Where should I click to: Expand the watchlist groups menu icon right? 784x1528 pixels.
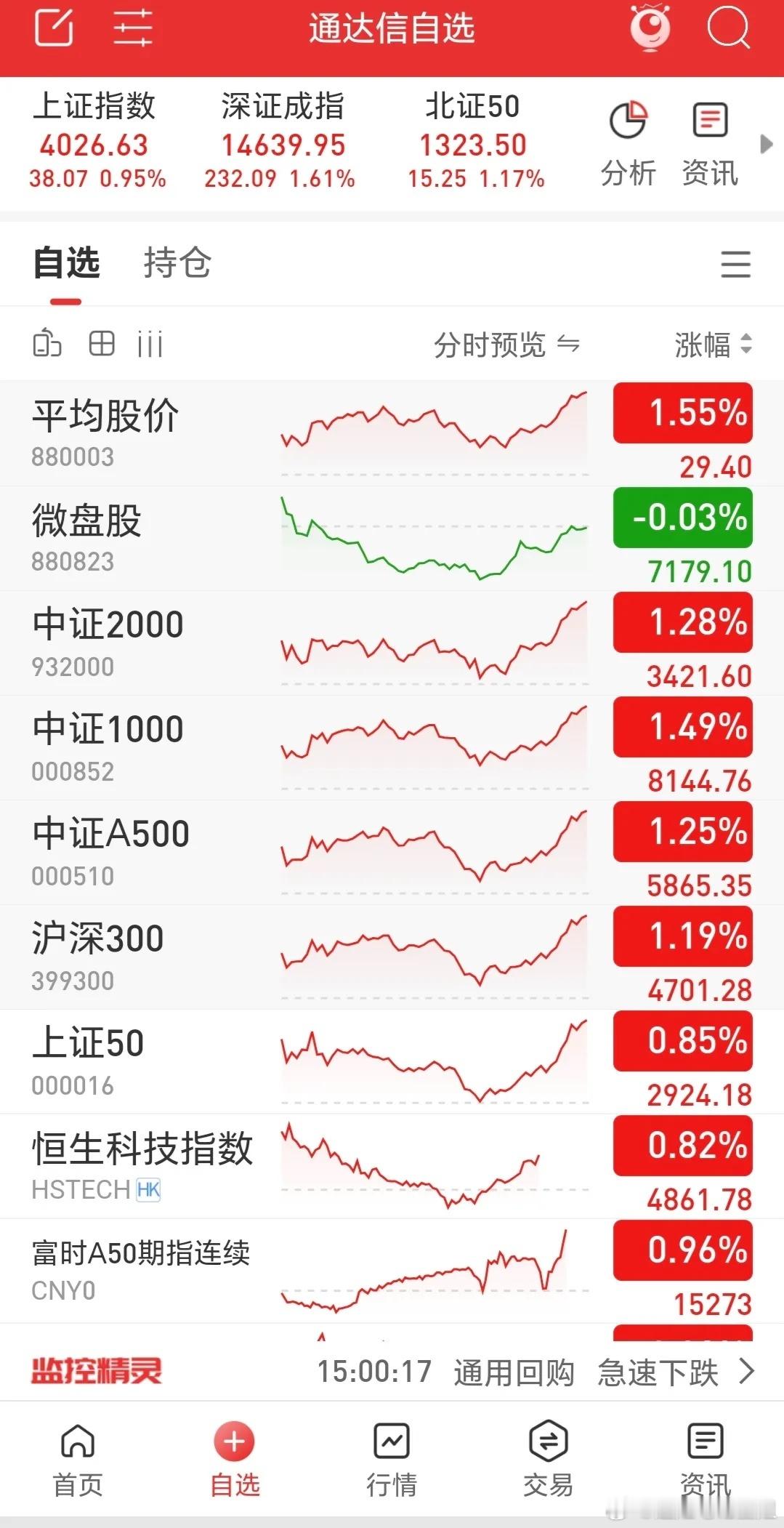click(x=736, y=265)
